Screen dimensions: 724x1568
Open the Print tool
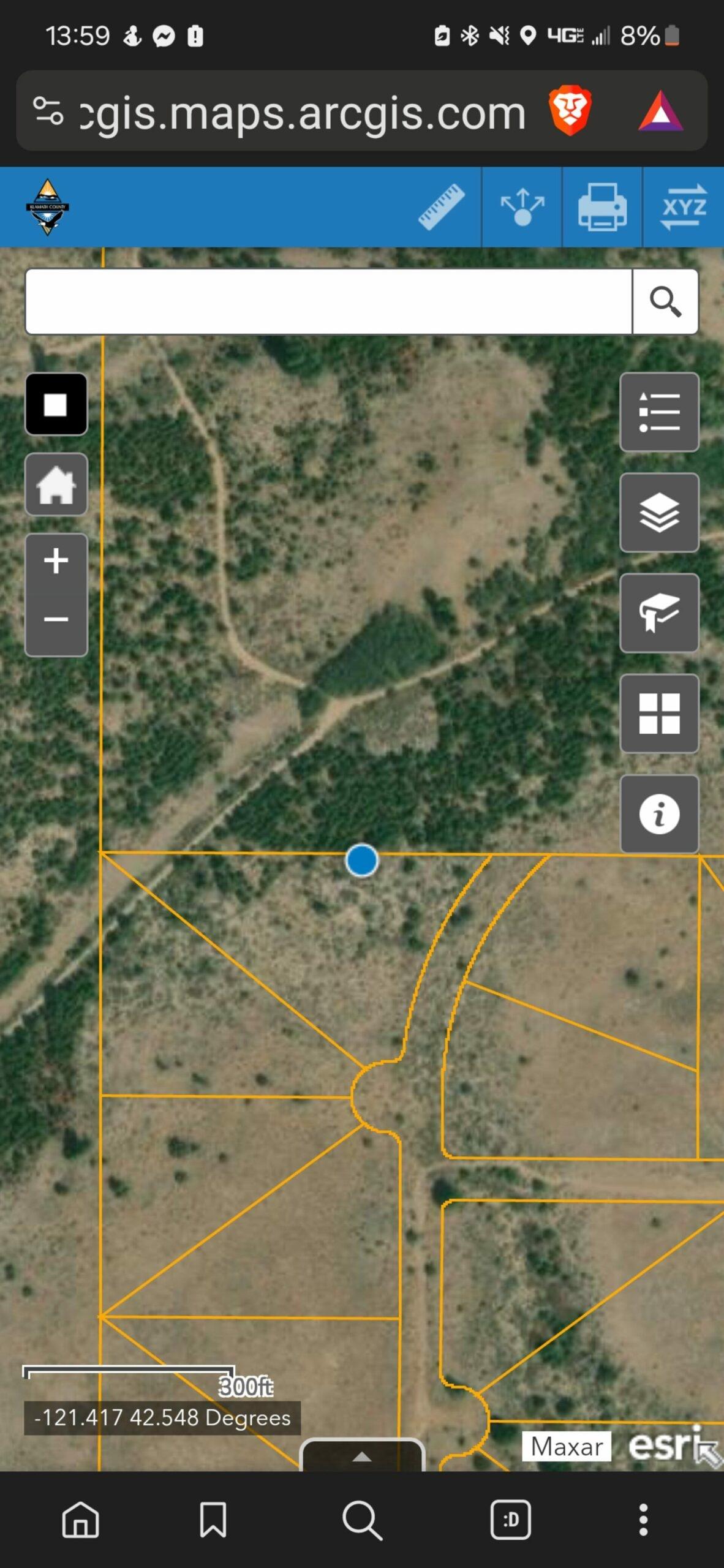tap(601, 207)
